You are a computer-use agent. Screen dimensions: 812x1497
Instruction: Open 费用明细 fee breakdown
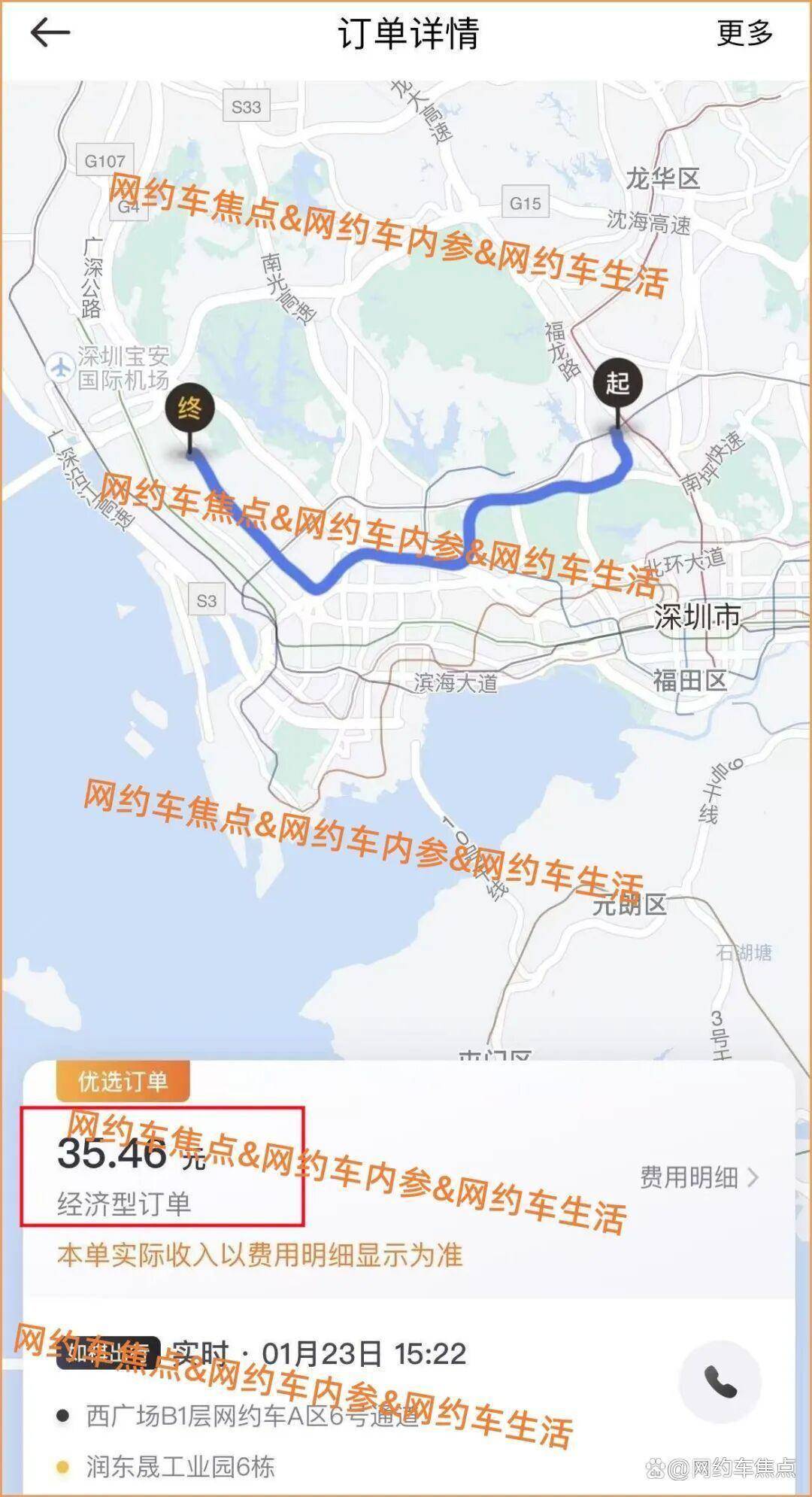point(698,1177)
